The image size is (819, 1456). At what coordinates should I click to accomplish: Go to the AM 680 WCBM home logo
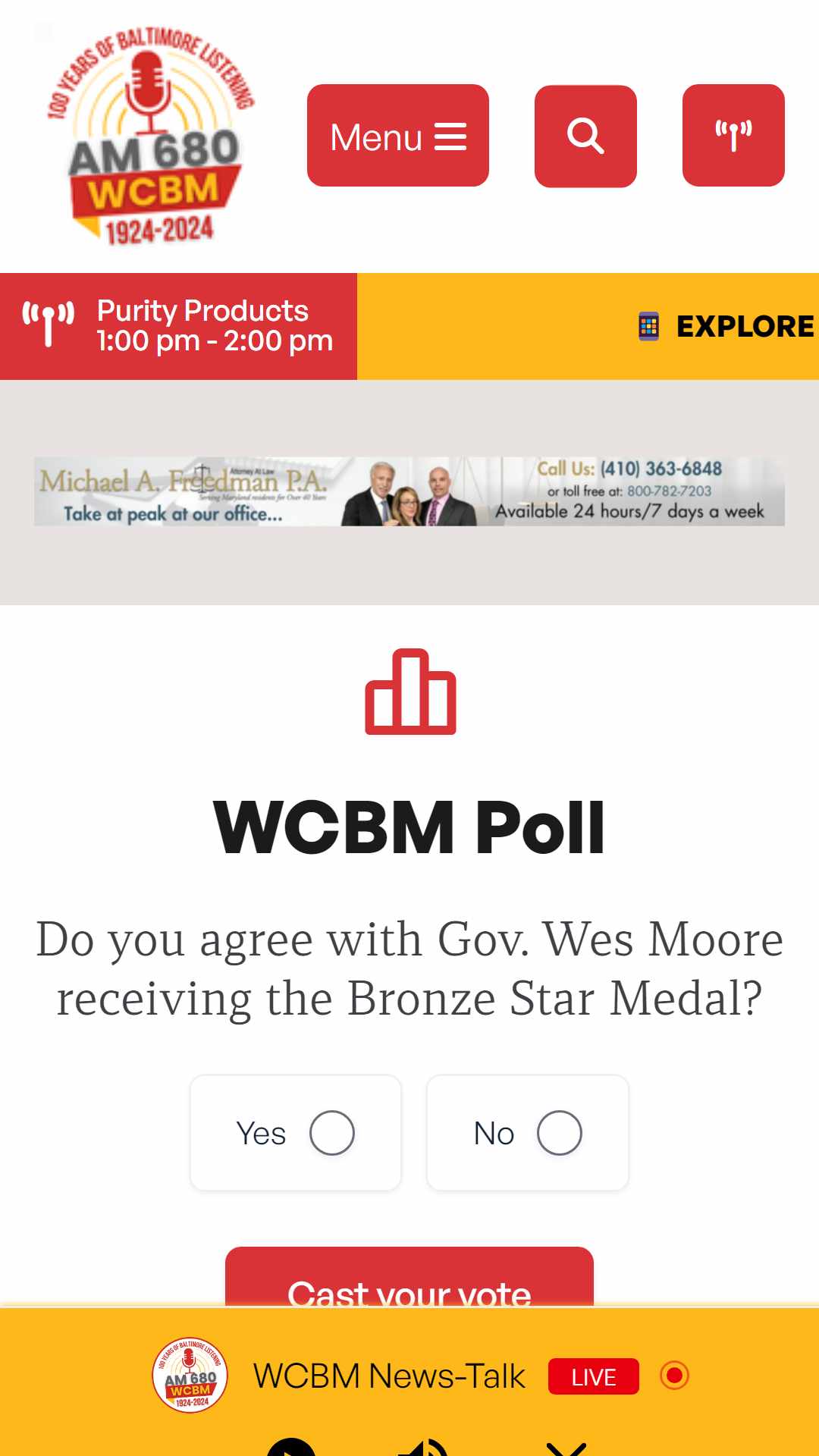[152, 136]
